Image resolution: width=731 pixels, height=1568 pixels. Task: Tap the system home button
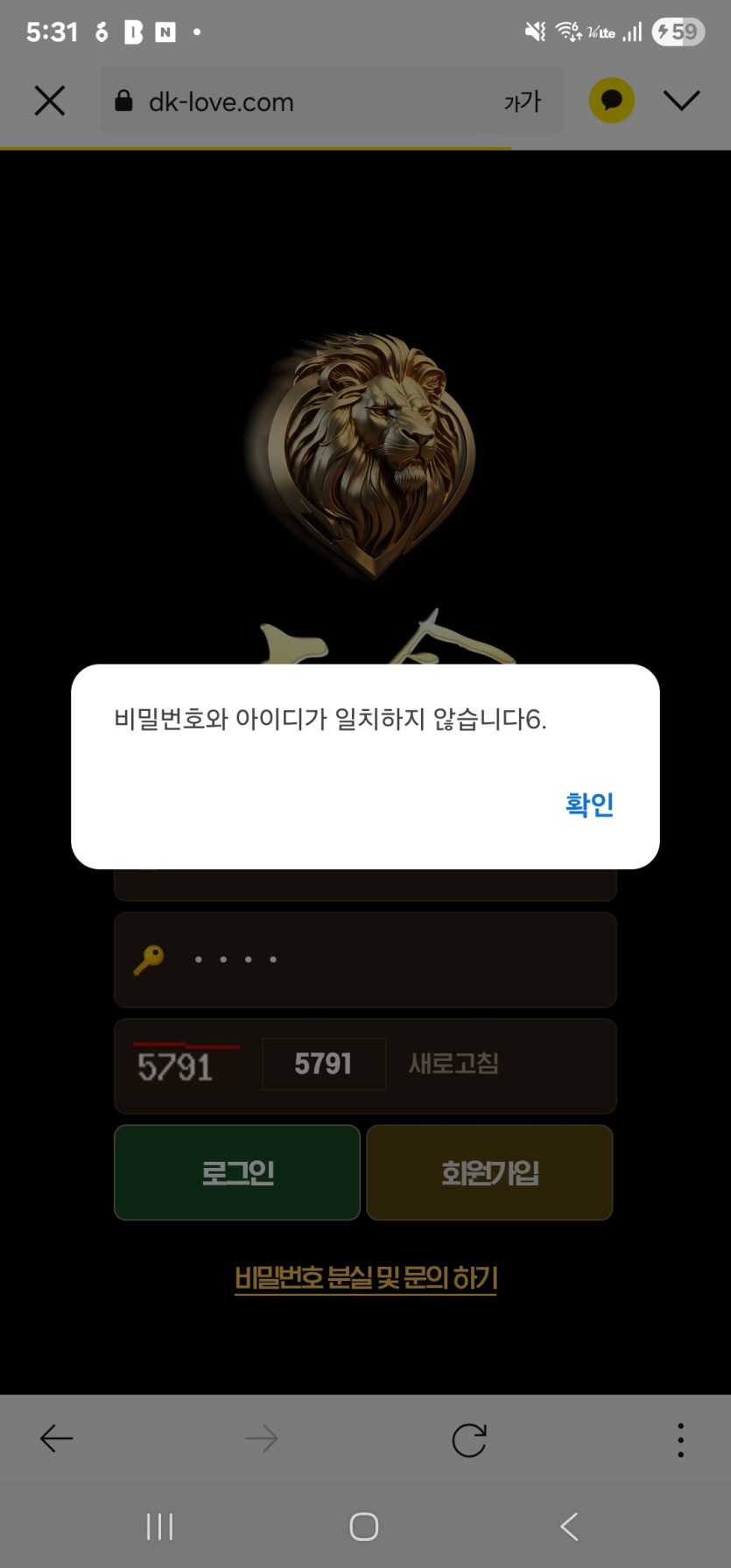pos(363,1527)
